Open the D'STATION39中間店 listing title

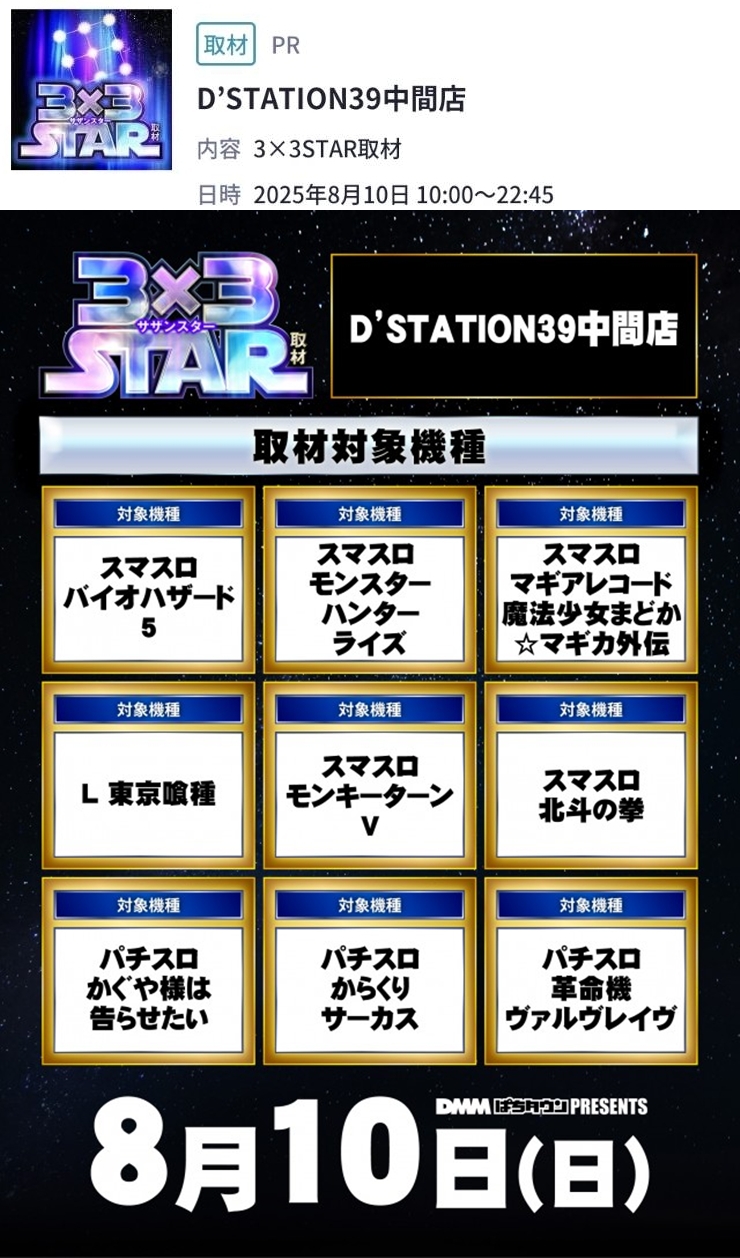[x=332, y=99]
